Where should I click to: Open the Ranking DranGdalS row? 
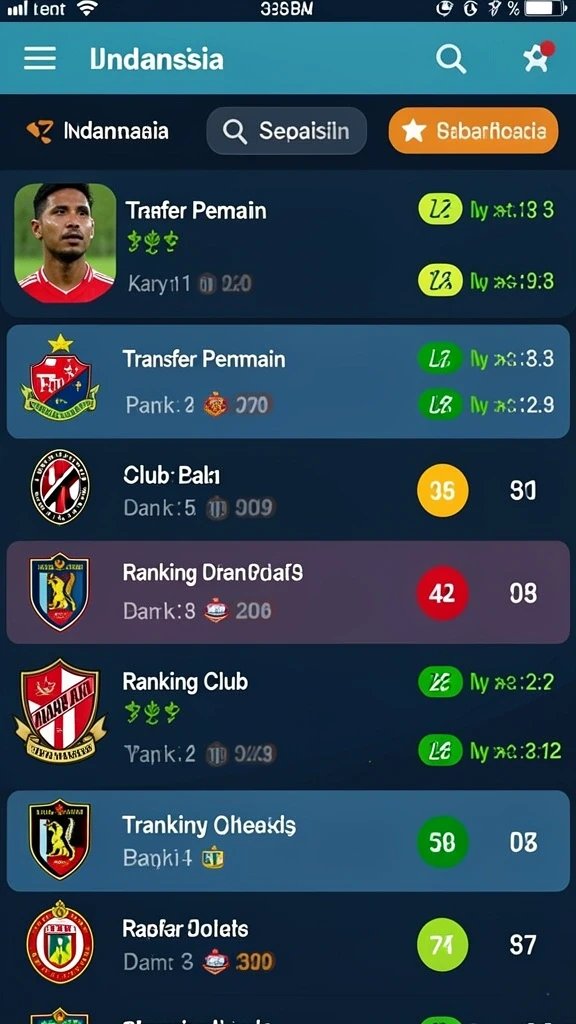288,592
